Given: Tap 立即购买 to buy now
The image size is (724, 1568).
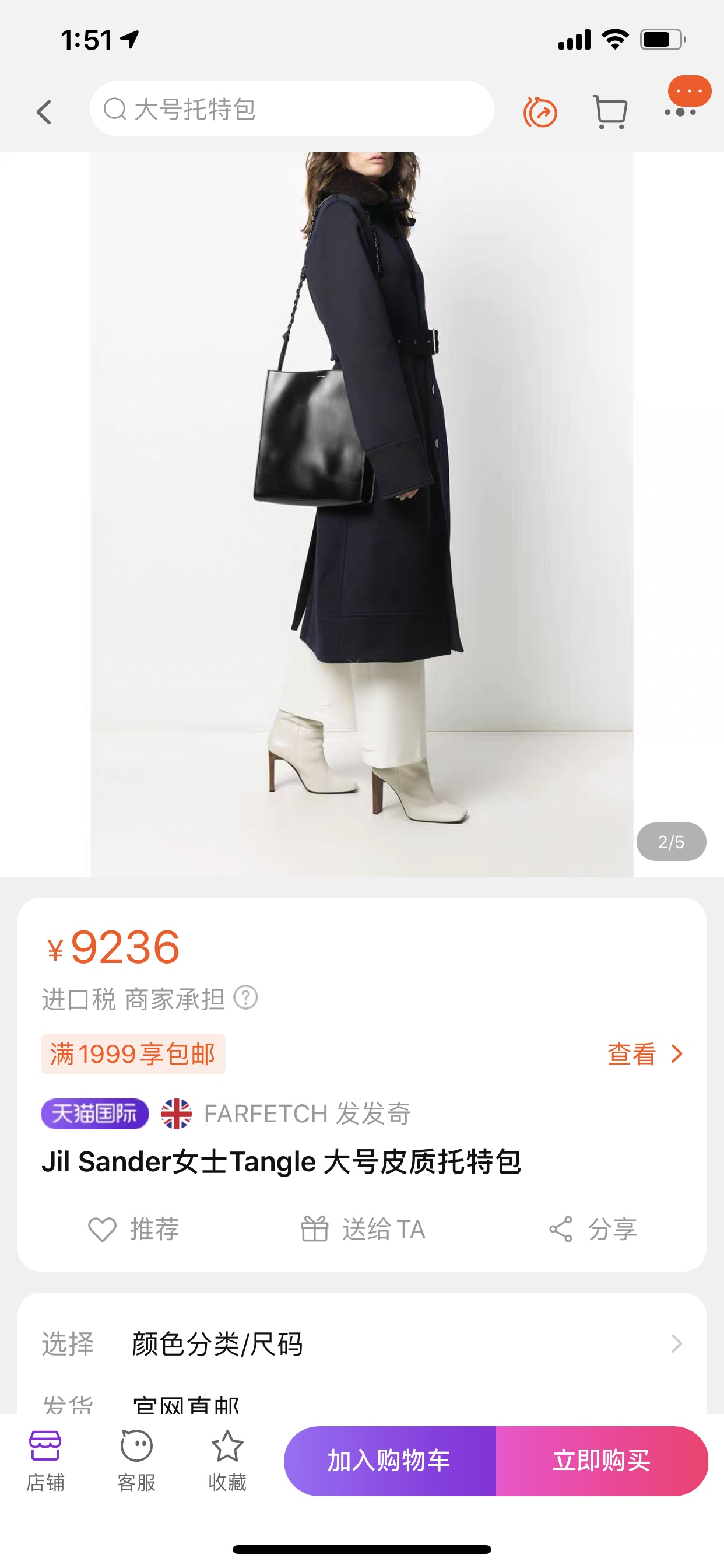Looking at the screenshot, I should (601, 1461).
